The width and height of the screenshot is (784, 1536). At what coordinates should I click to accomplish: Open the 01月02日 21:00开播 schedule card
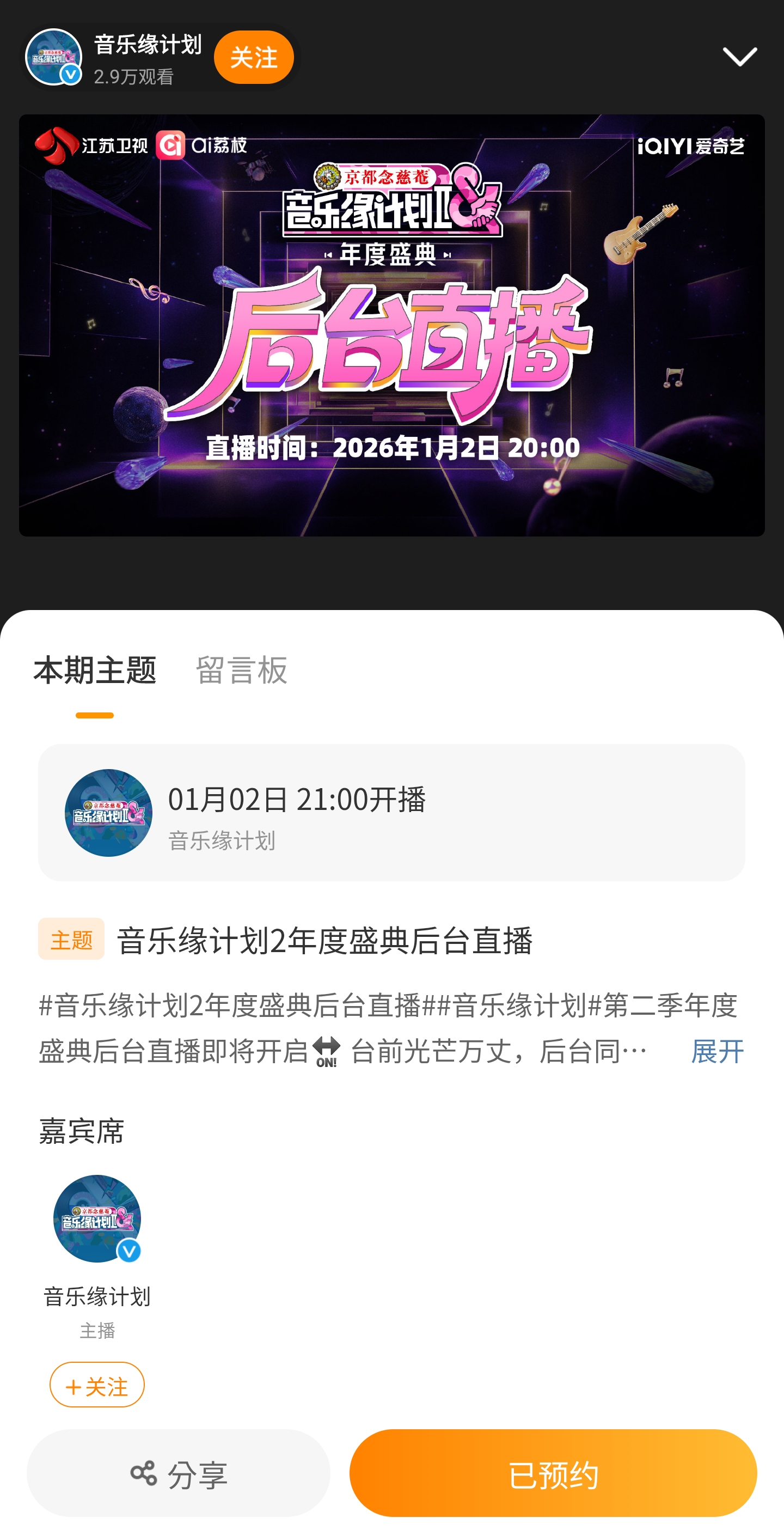click(x=391, y=812)
